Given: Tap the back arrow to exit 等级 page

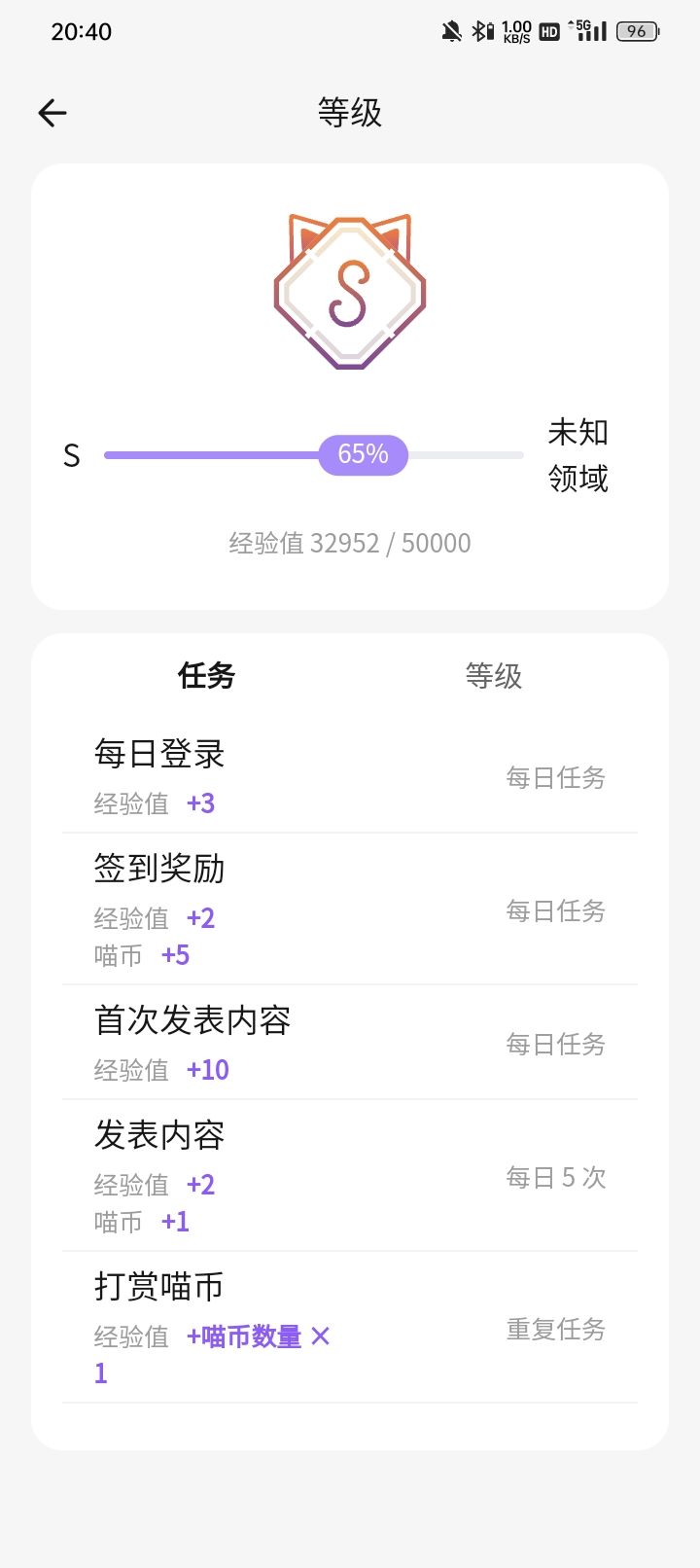Looking at the screenshot, I should pyautogui.click(x=51, y=113).
